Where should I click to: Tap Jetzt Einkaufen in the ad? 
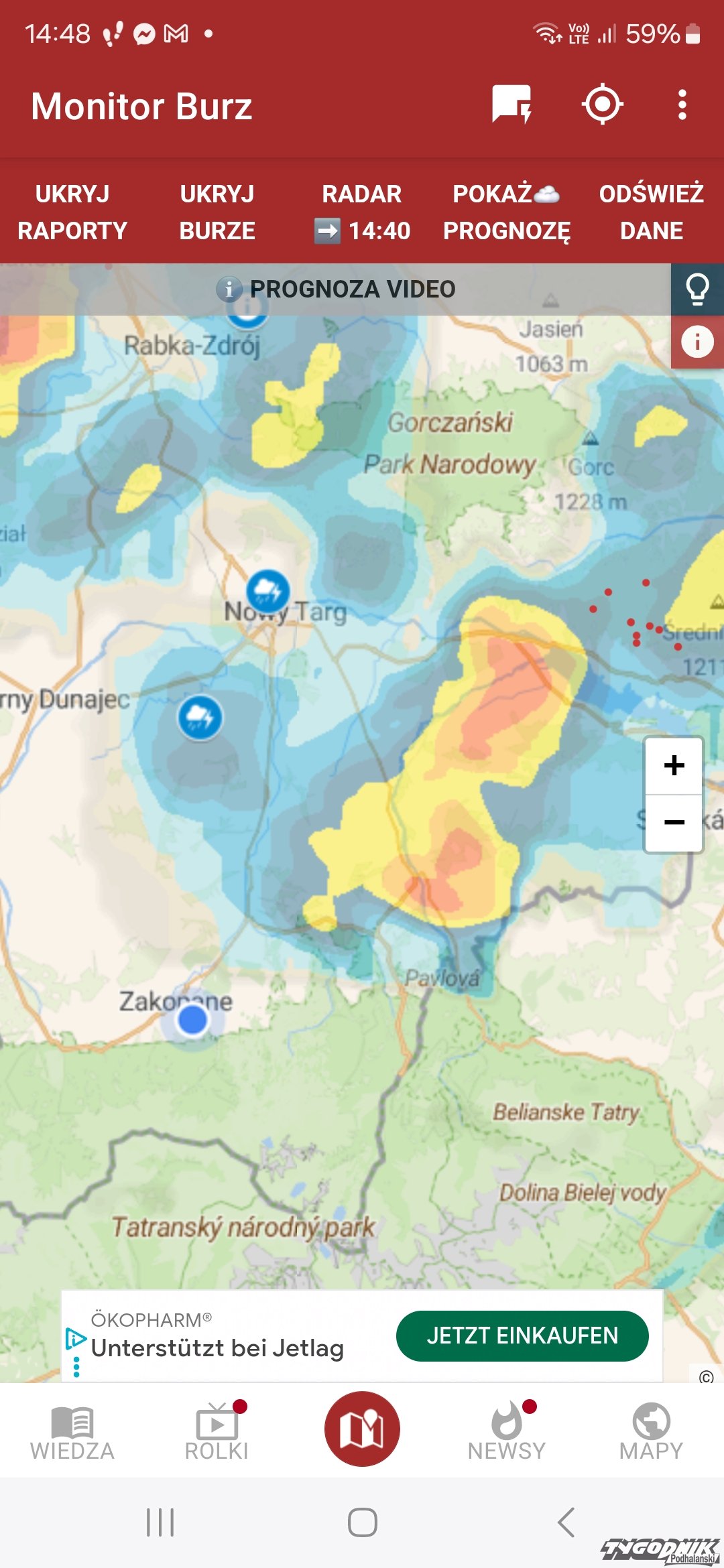[x=522, y=1335]
